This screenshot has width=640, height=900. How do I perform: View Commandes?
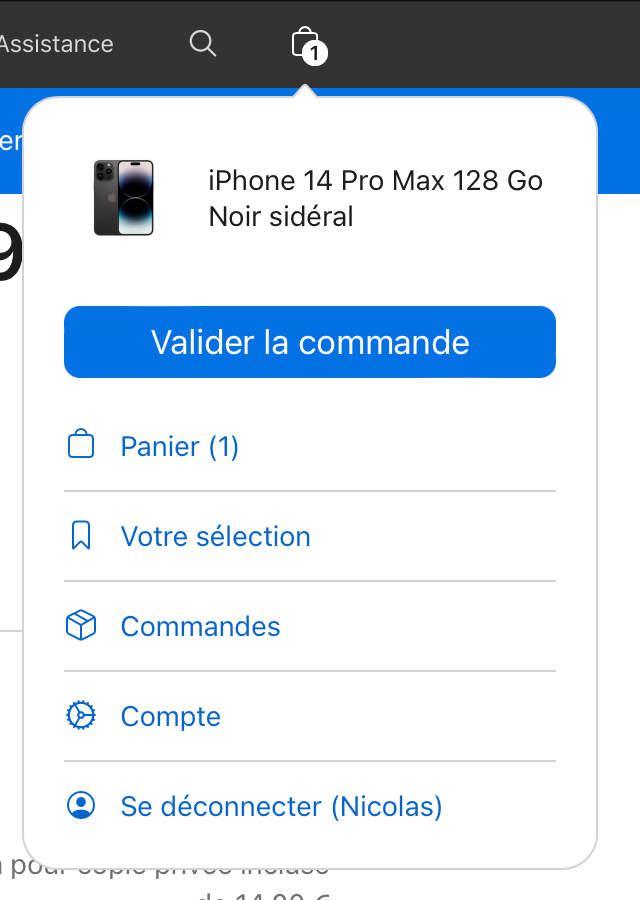tap(200, 626)
